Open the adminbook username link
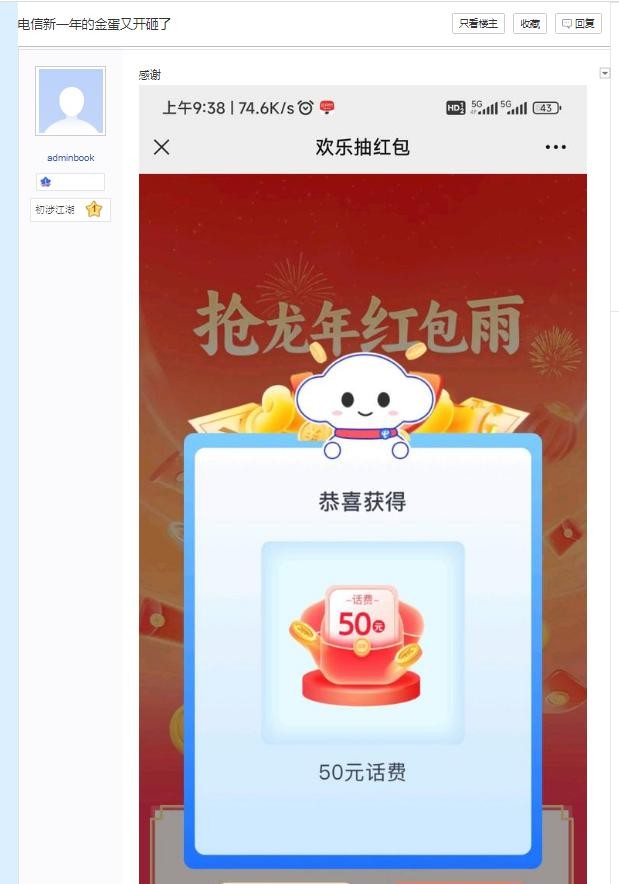The height and width of the screenshot is (884, 619). pyautogui.click(x=70, y=158)
